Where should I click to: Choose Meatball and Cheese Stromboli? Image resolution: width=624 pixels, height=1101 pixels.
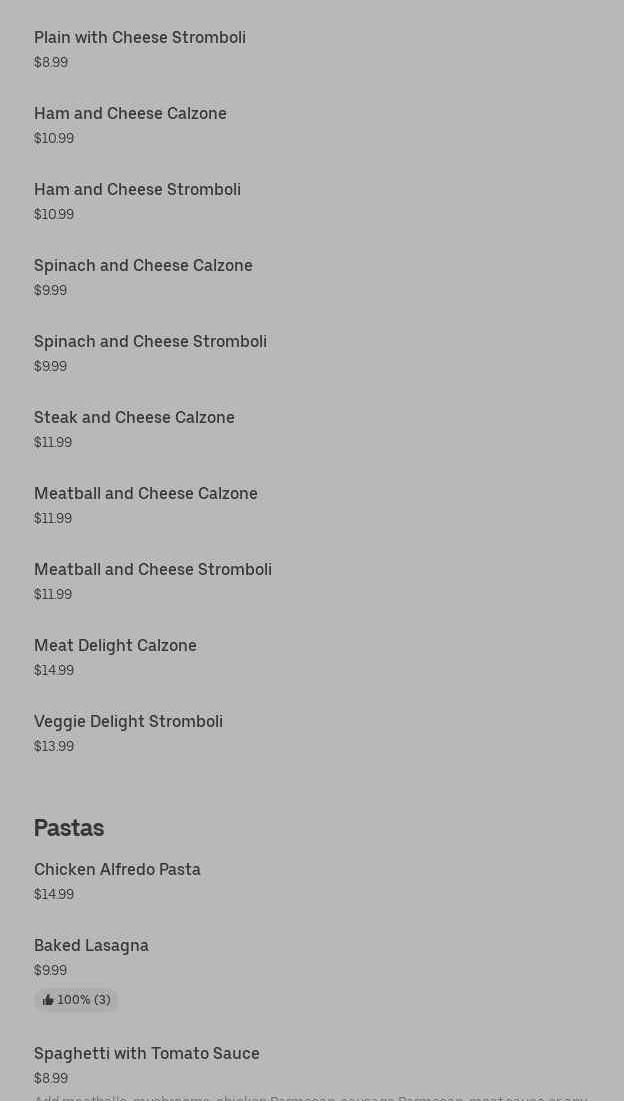point(153,570)
